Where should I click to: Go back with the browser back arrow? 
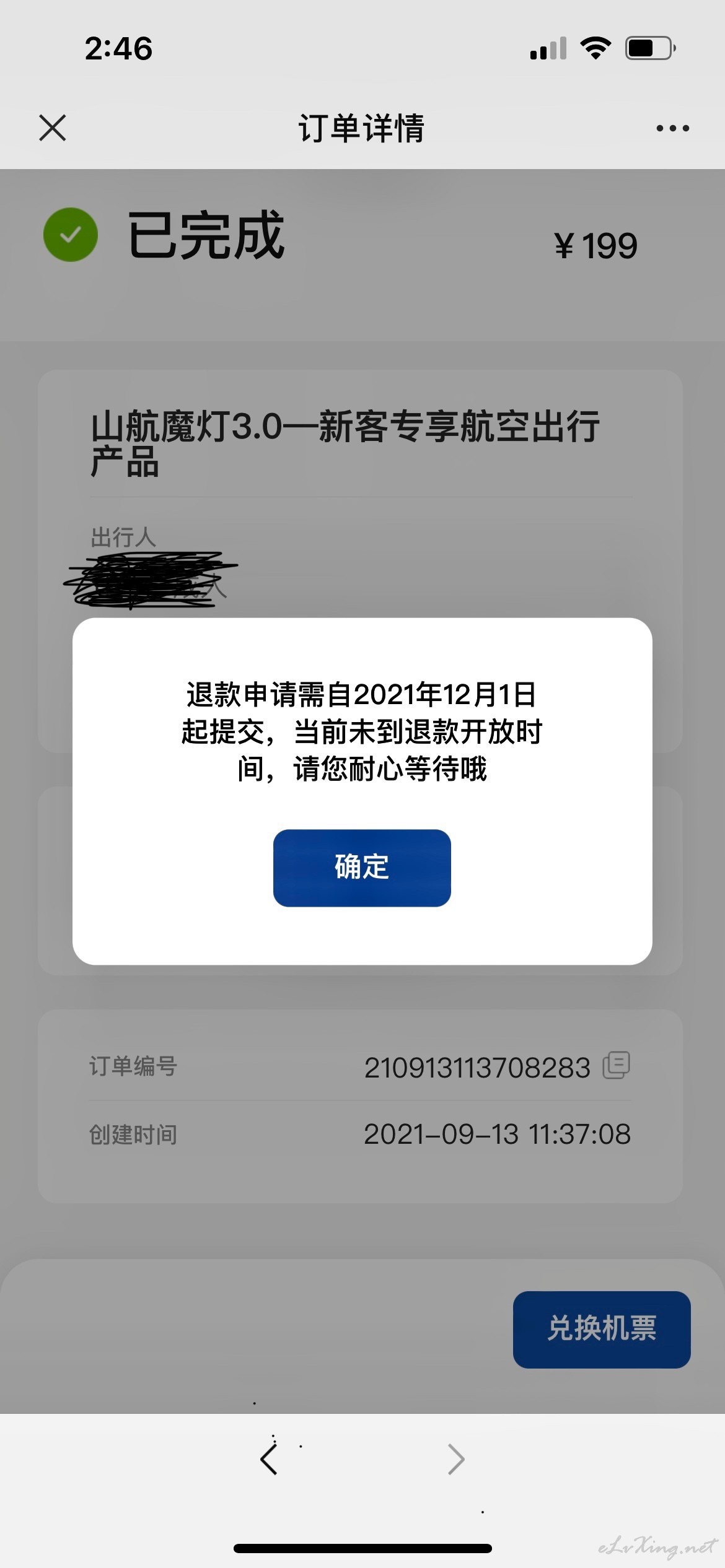click(x=269, y=1459)
